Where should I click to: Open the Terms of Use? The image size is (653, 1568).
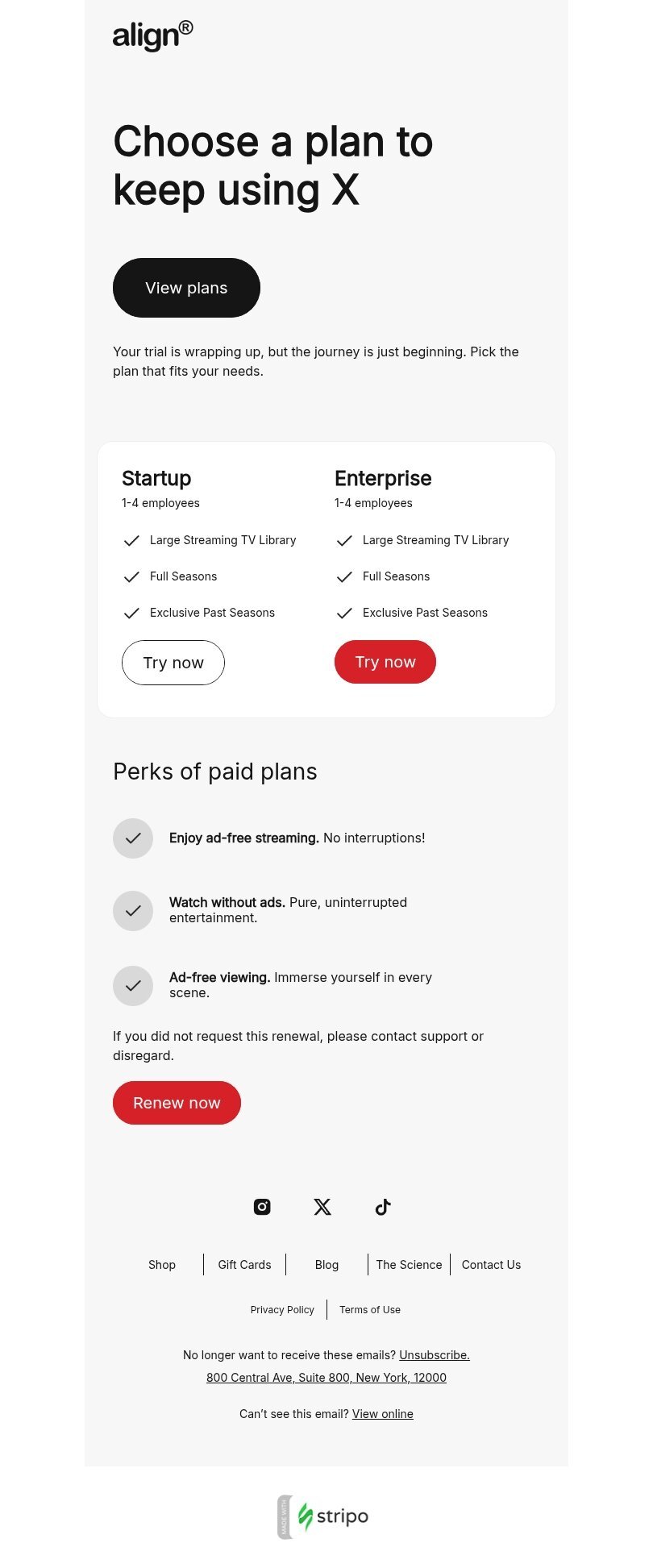click(x=370, y=1310)
